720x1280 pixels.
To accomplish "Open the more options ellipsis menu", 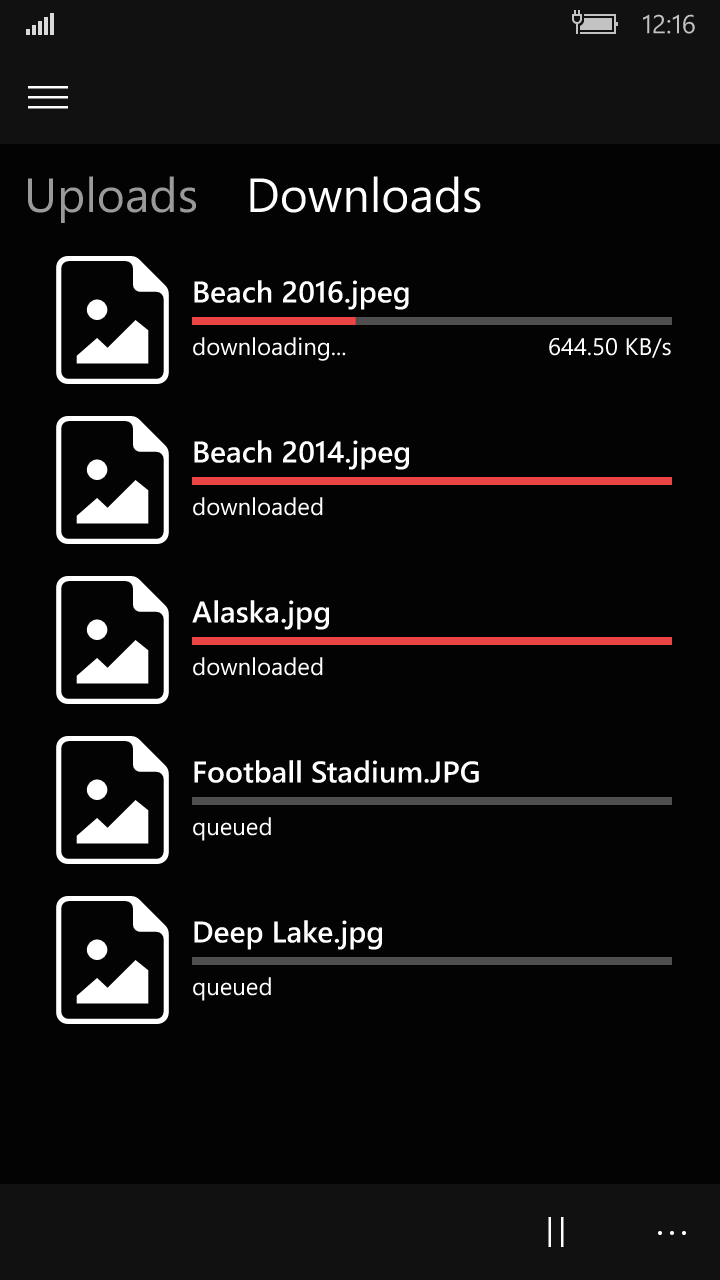I will click(x=672, y=1232).
